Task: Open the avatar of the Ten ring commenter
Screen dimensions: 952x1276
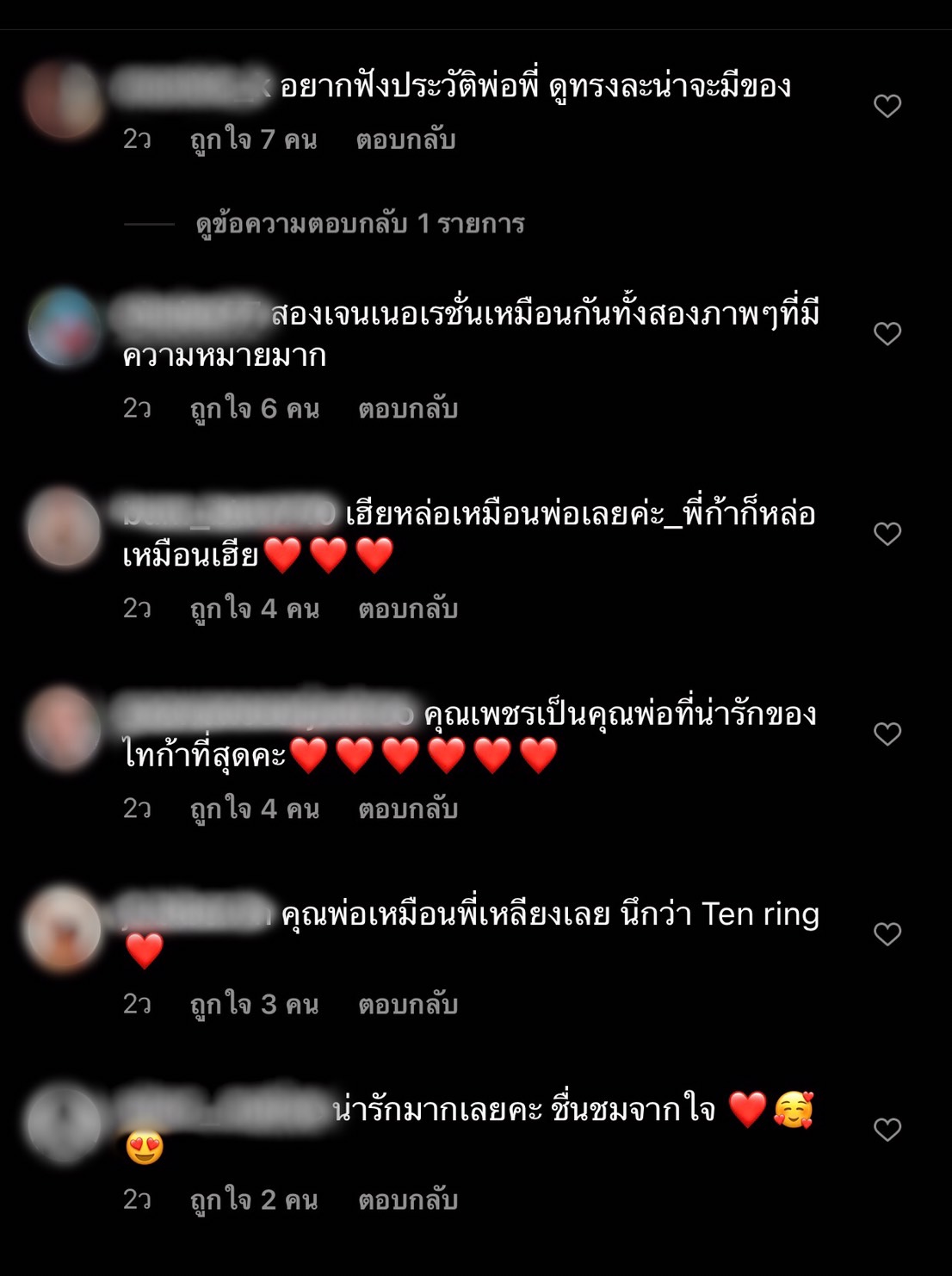Action: pyautogui.click(x=64, y=930)
